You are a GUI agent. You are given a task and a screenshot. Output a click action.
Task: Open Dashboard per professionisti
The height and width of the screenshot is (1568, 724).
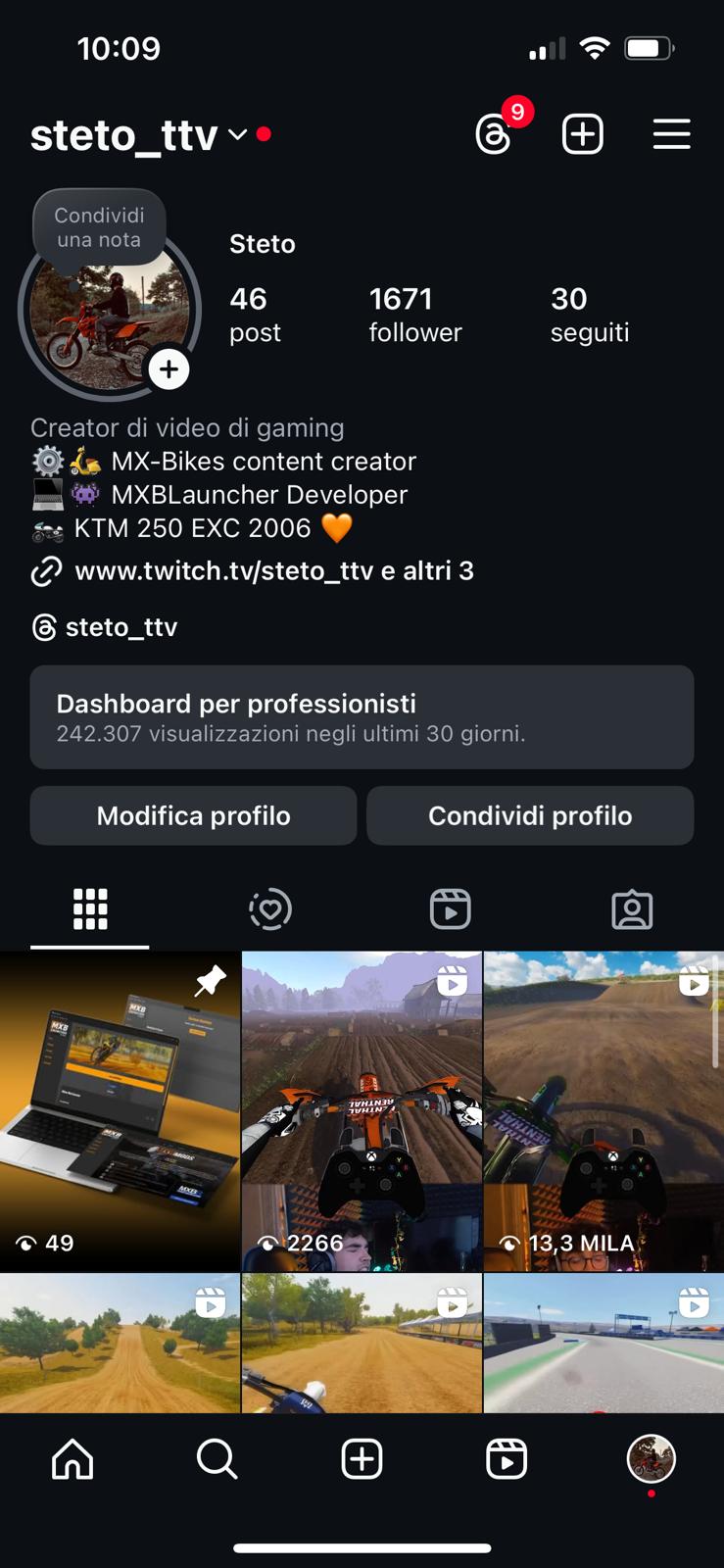point(362,717)
